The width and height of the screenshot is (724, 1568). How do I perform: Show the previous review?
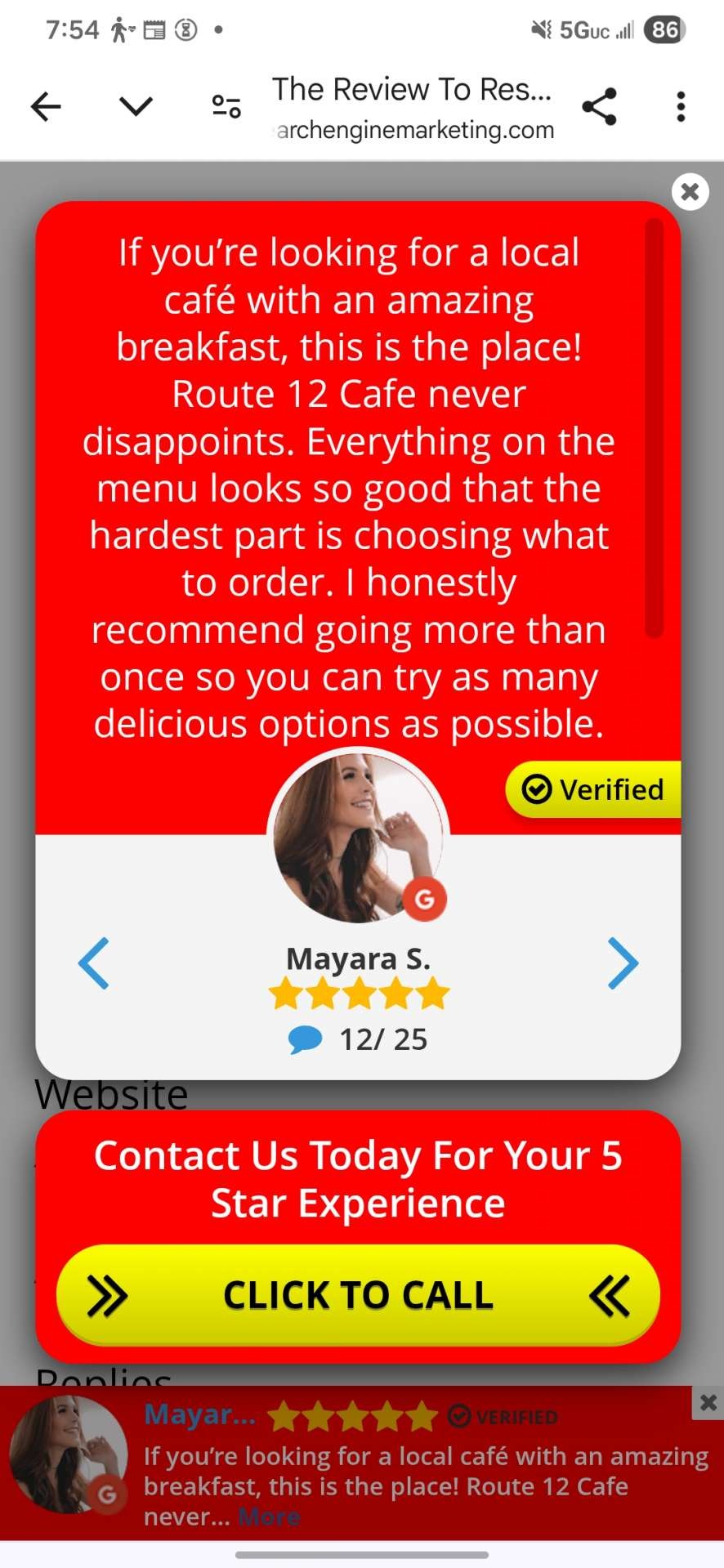click(x=94, y=963)
